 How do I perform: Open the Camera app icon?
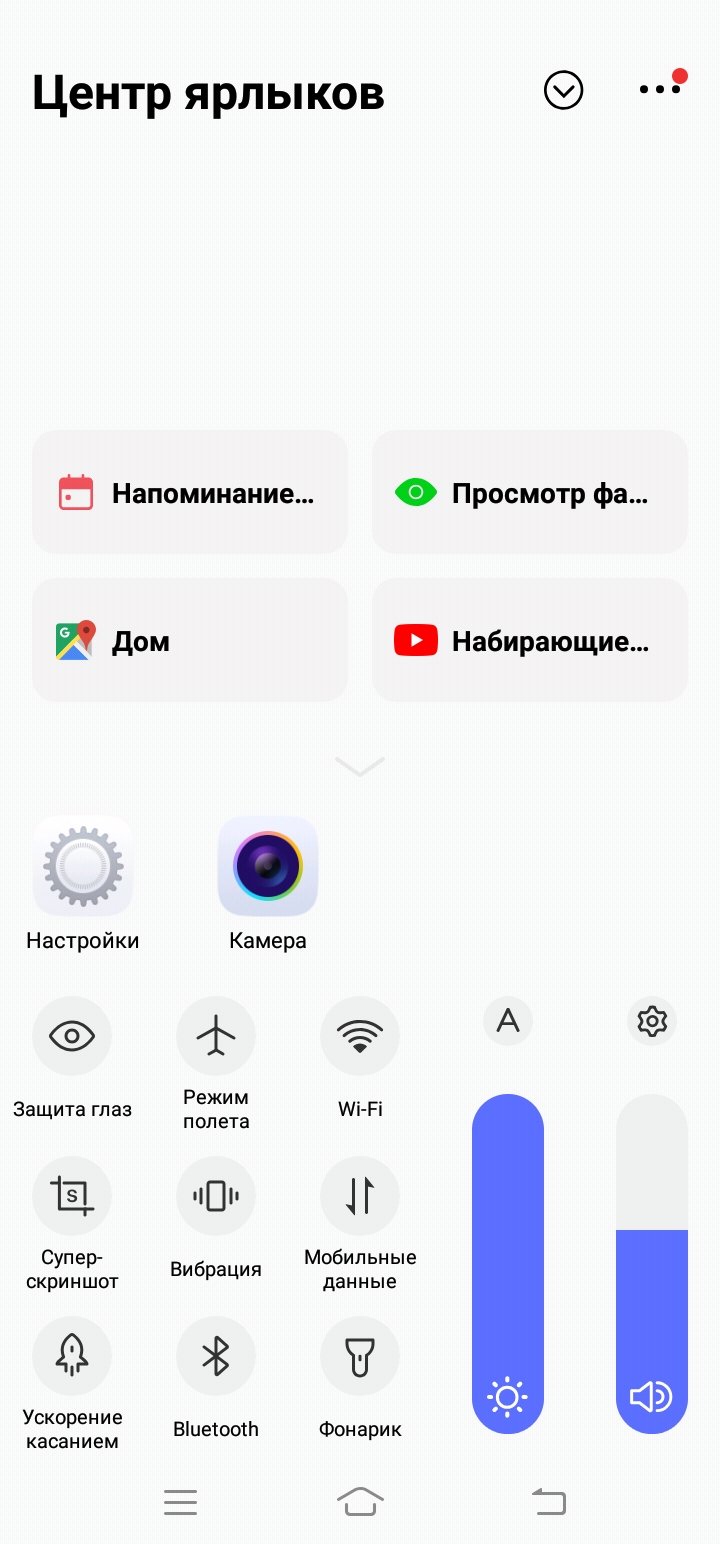click(x=267, y=866)
